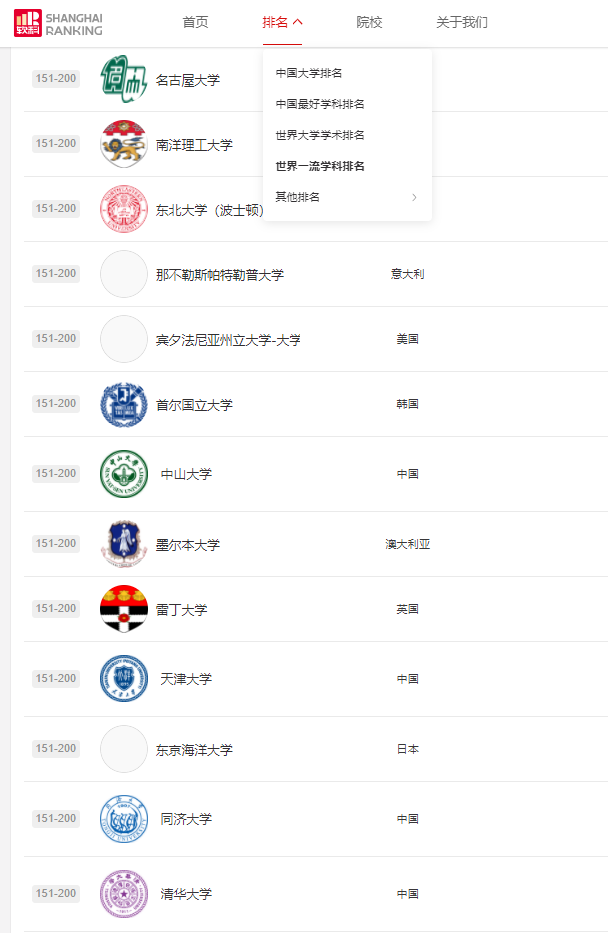
Task: Open 那不勒斯帕特勒普大学 page
Action: tap(219, 275)
